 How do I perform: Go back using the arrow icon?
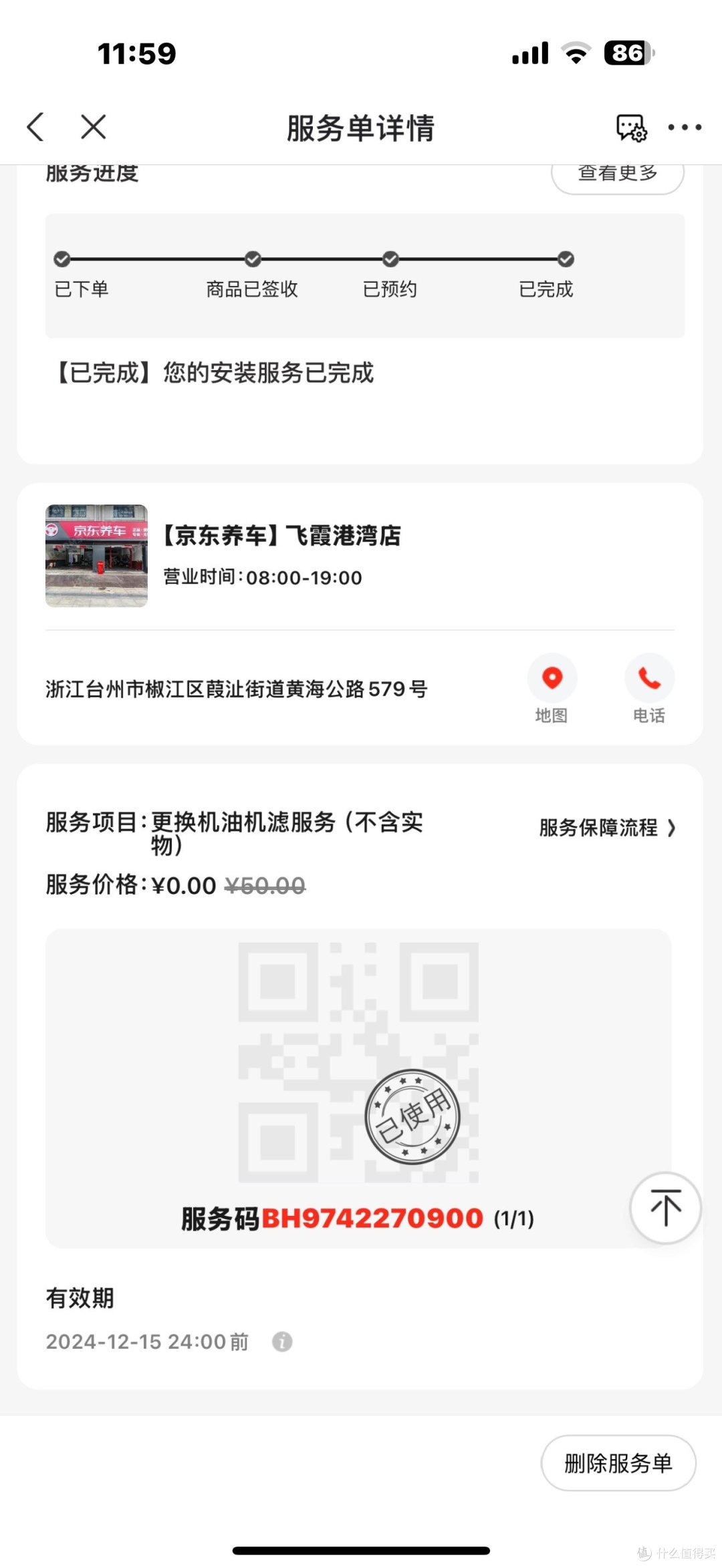click(x=35, y=127)
